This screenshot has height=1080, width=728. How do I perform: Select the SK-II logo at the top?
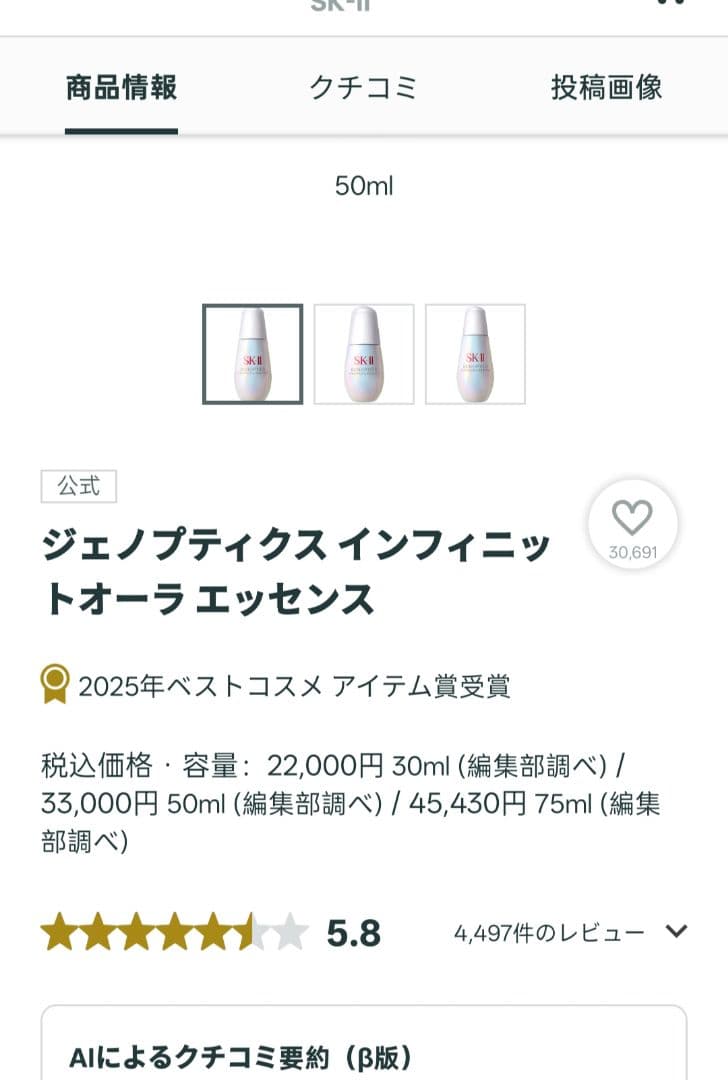tap(340, 6)
